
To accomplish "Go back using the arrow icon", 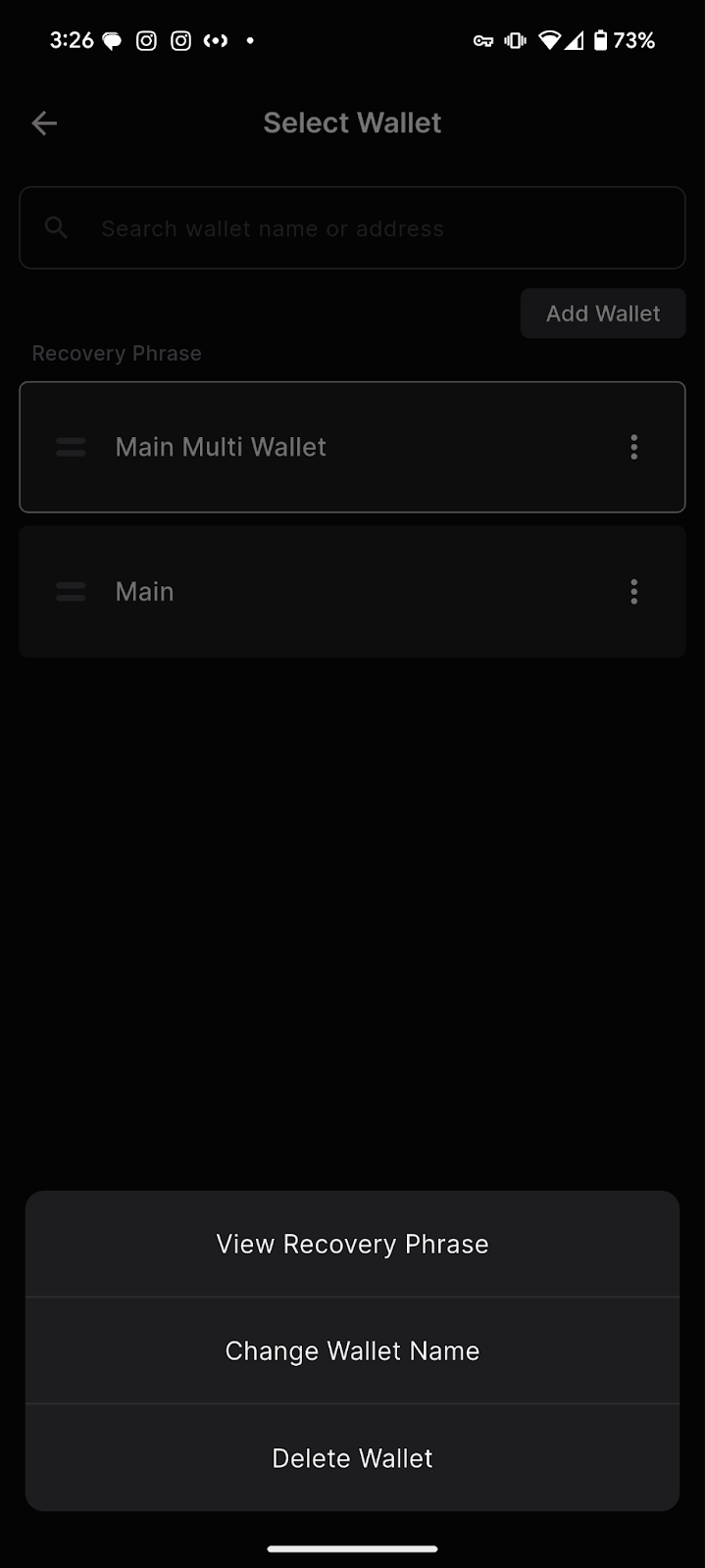I will click(44, 122).
